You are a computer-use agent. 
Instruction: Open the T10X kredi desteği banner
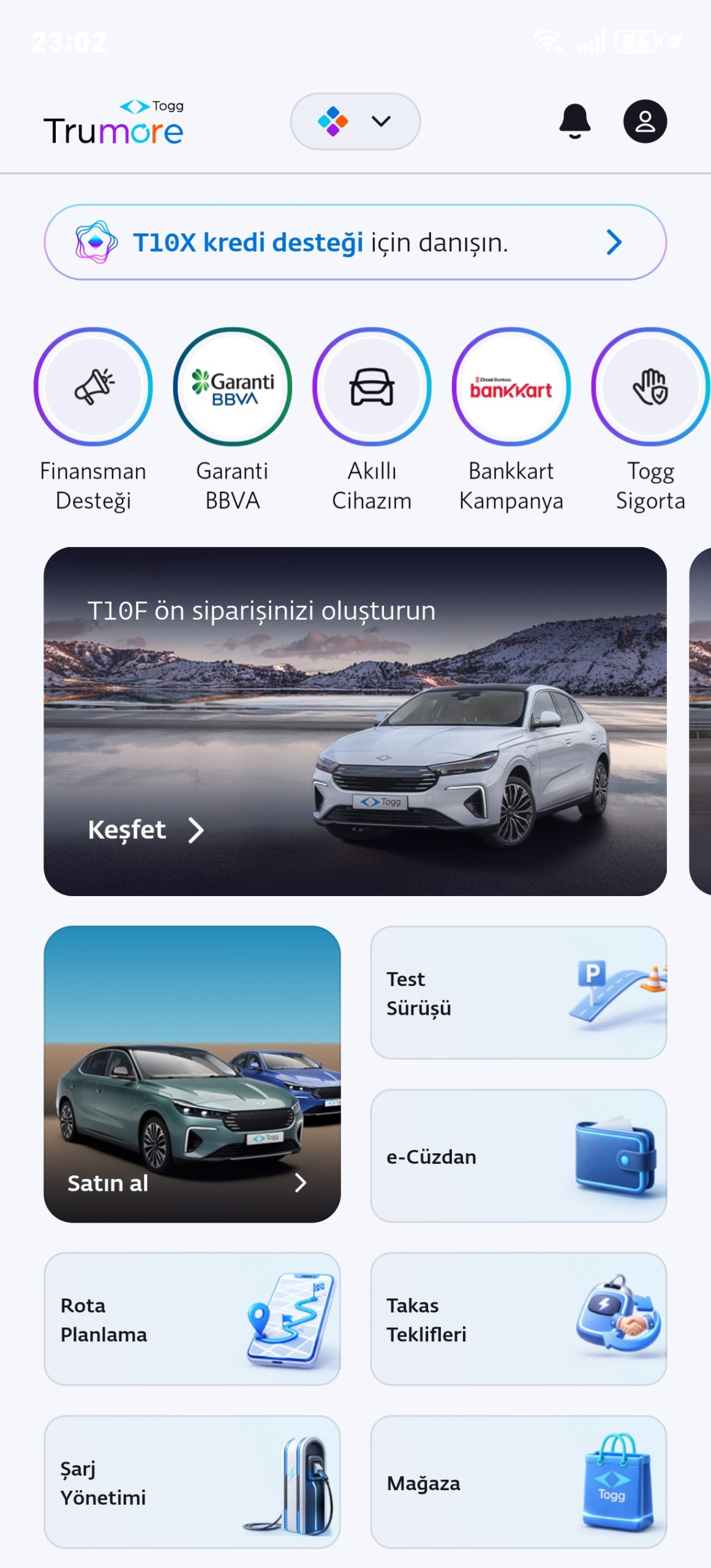point(355,243)
